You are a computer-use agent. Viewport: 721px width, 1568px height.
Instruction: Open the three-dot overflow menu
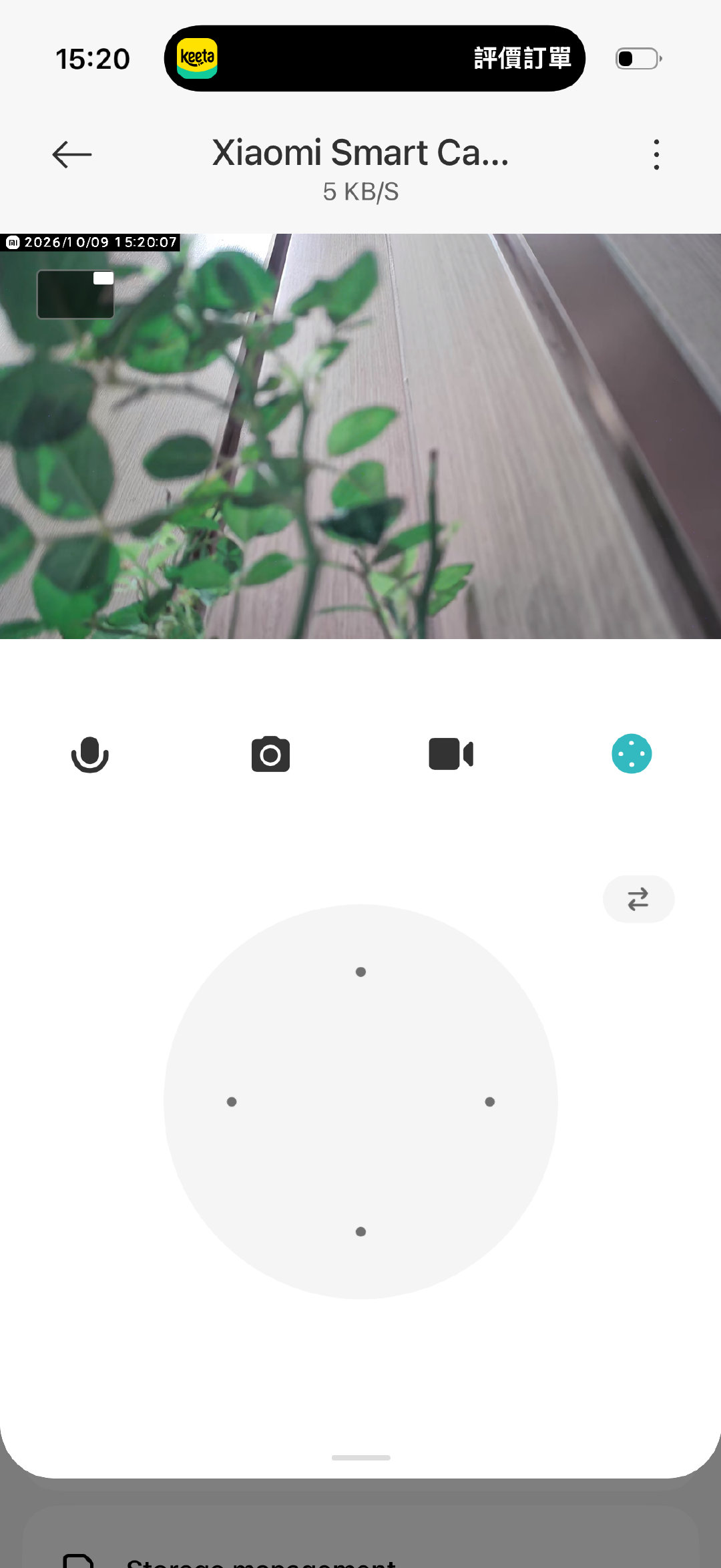[657, 155]
